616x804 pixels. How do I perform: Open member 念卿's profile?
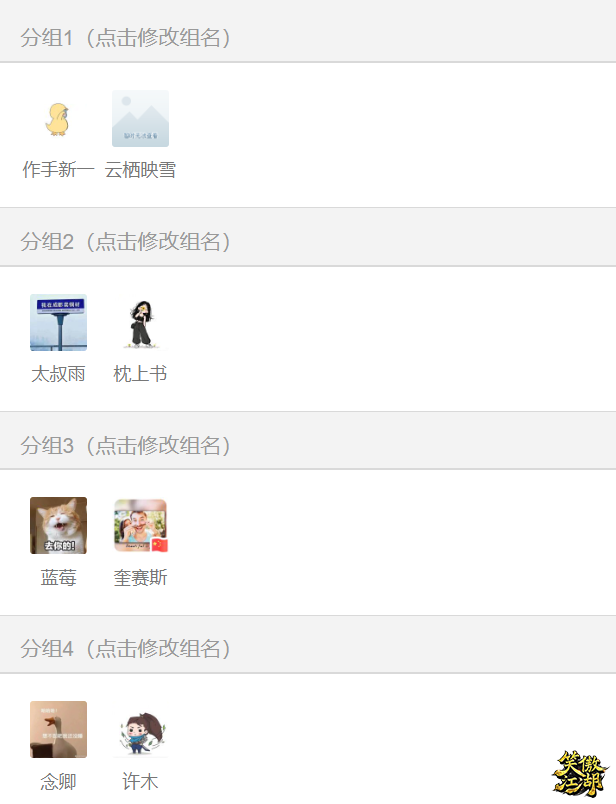(58, 730)
